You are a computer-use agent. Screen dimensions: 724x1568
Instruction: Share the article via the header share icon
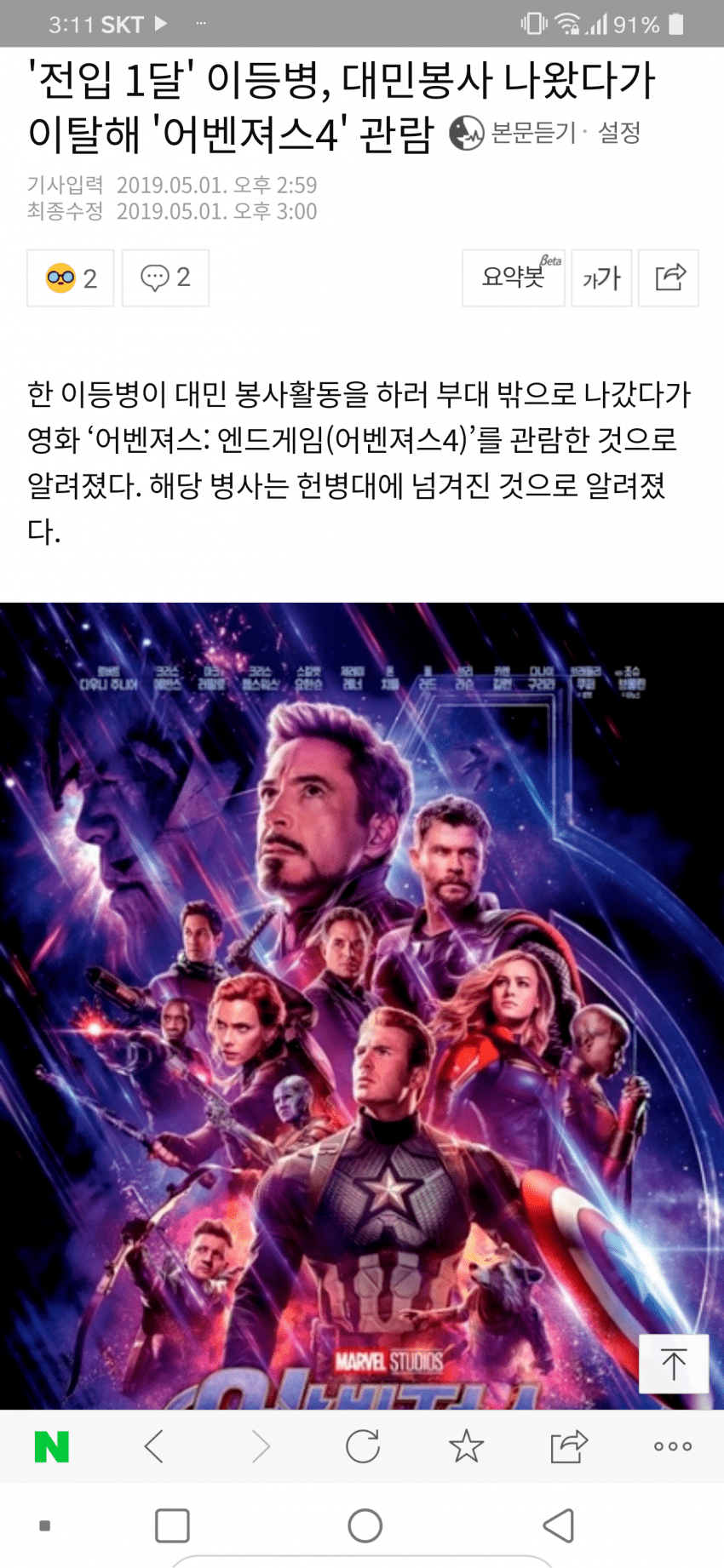[669, 278]
